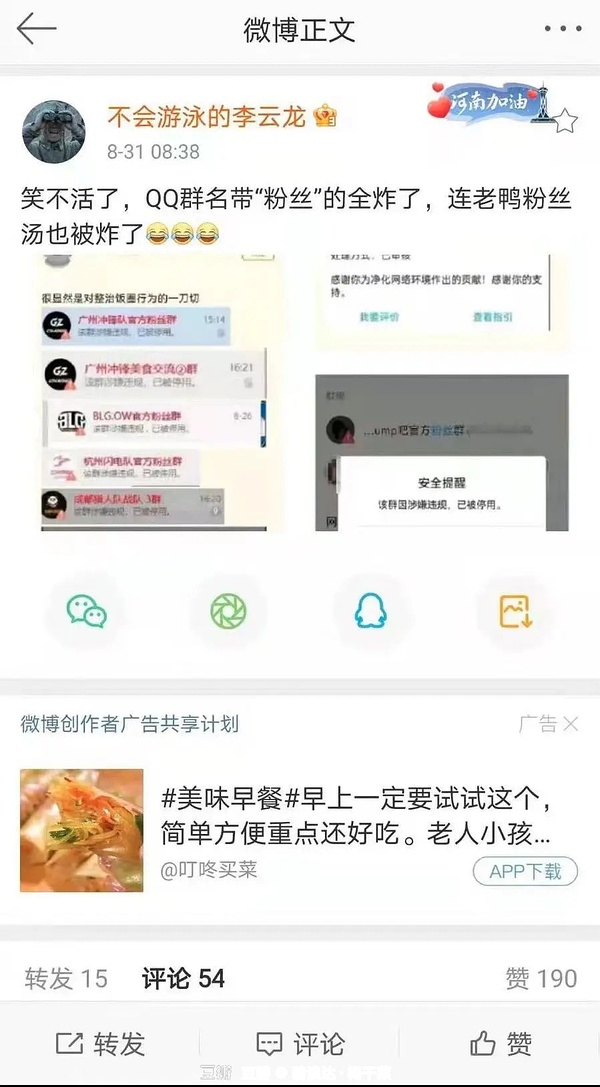Viewport: 600px width, 1087px height.
Task: Write a comment via the bottom 评论 button
Action: [300, 1044]
